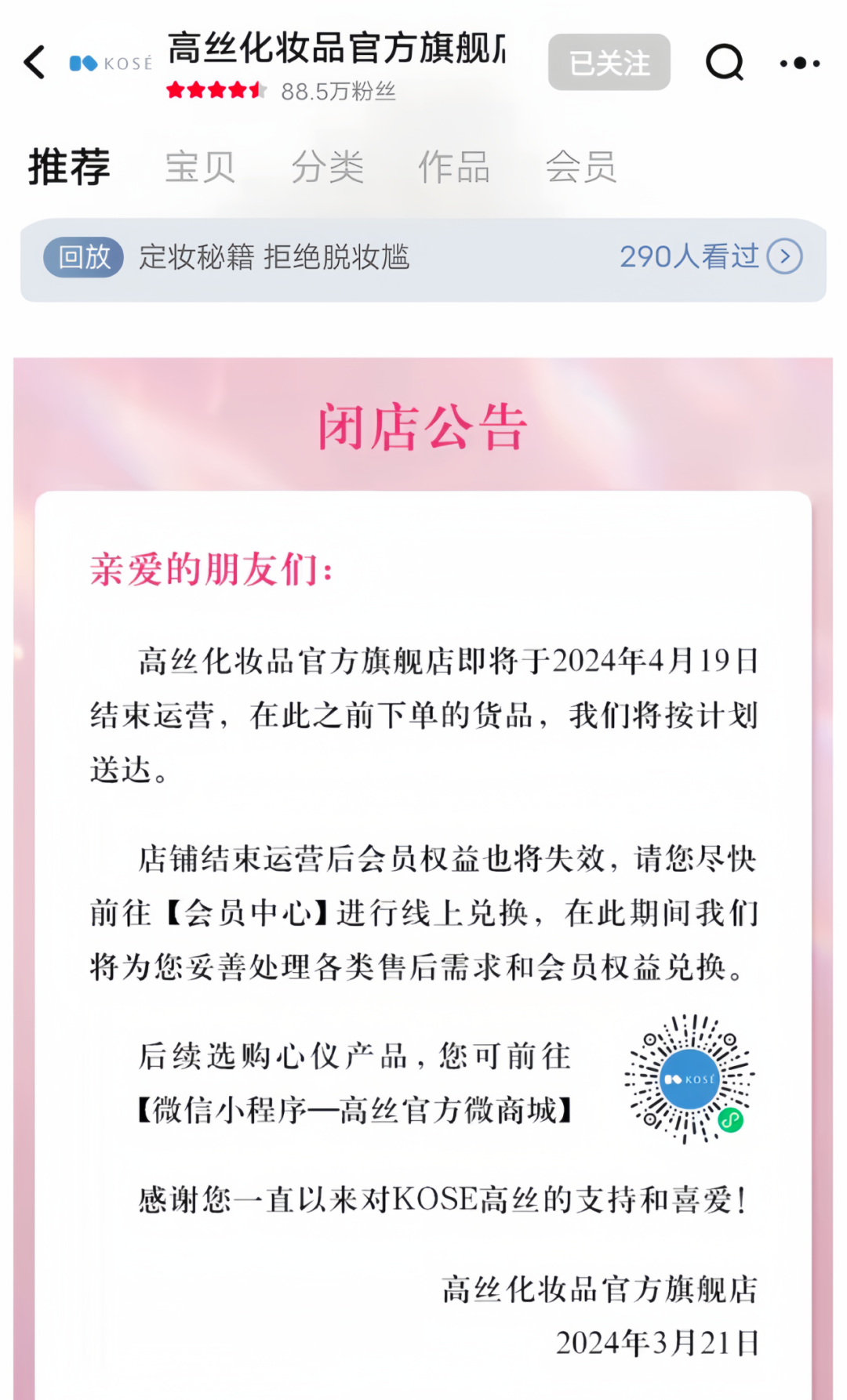Select the 推荐 tab
The image size is (847, 1400).
tap(69, 167)
